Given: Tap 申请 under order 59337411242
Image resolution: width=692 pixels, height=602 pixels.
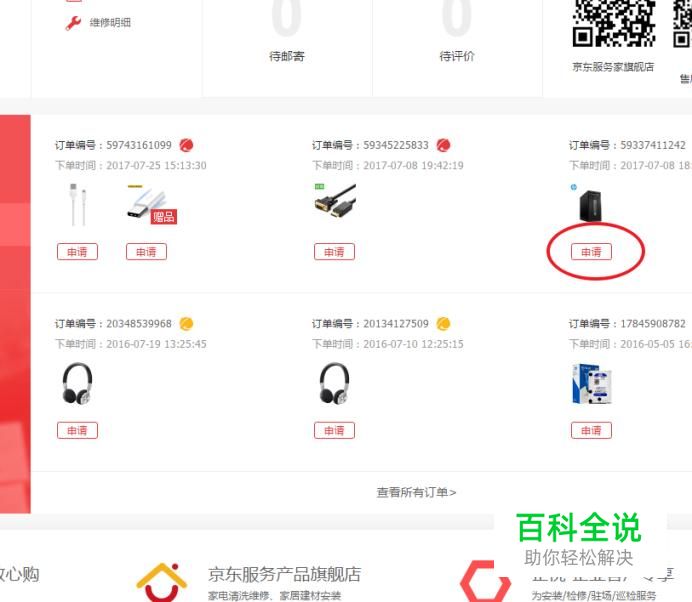Looking at the screenshot, I should tap(591, 252).
